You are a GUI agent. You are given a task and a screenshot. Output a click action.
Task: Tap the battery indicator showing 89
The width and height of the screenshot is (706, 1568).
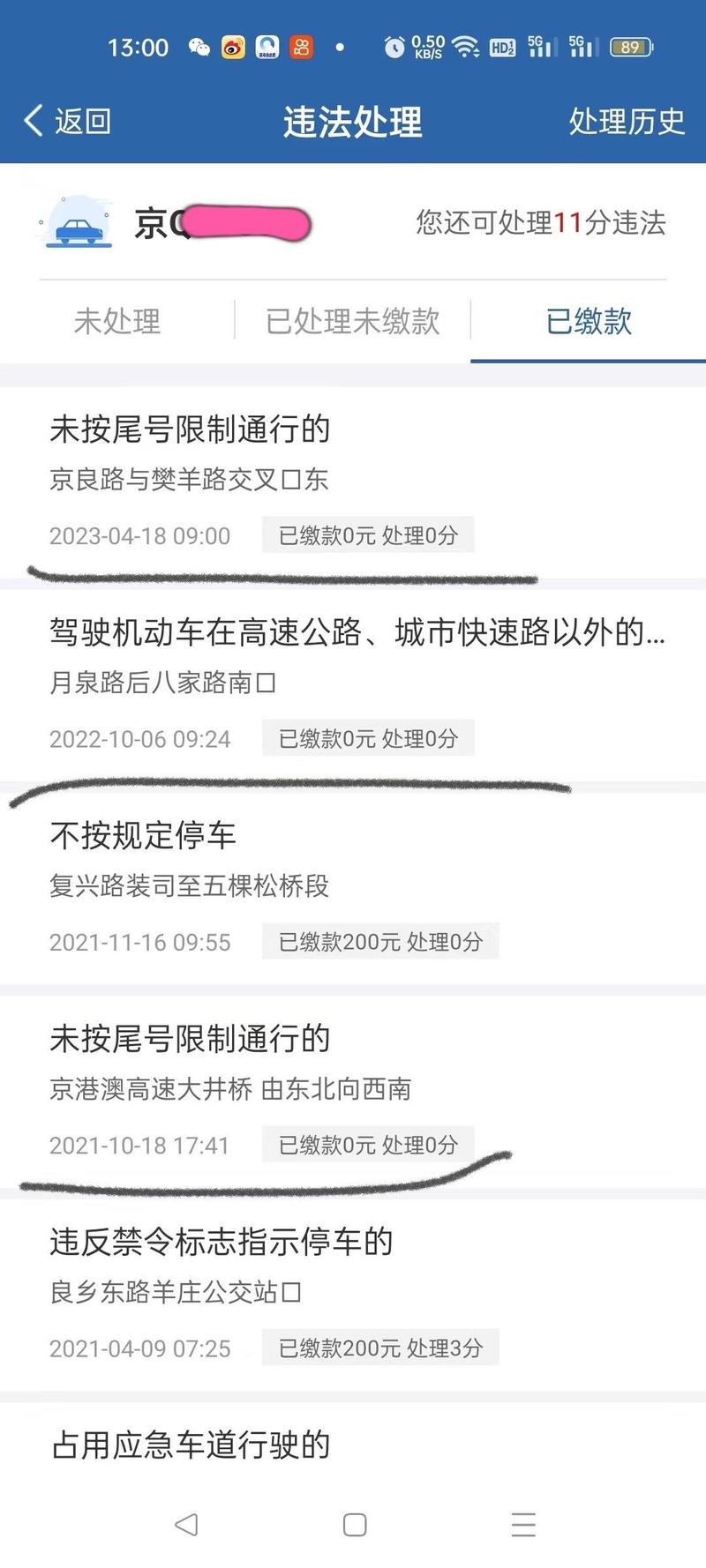[x=629, y=48]
